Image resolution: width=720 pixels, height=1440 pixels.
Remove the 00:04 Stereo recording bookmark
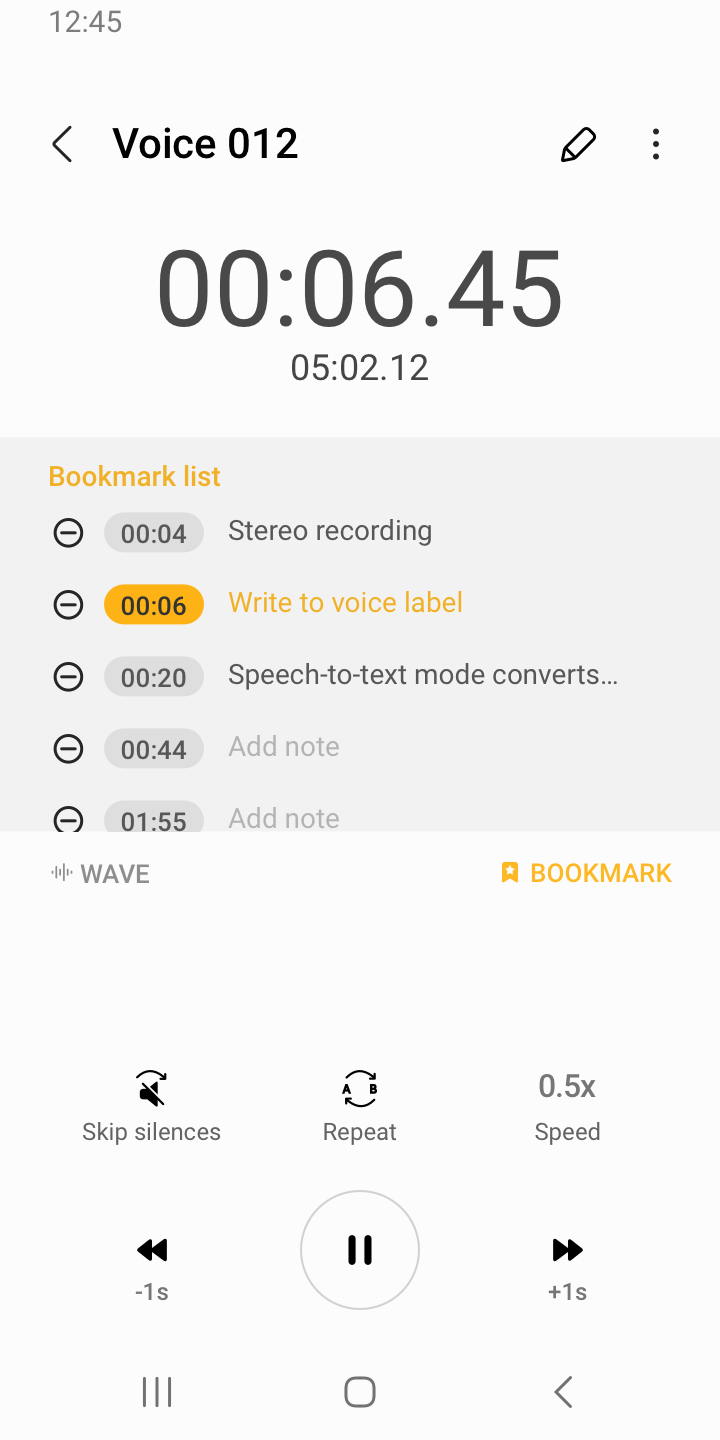coord(68,533)
